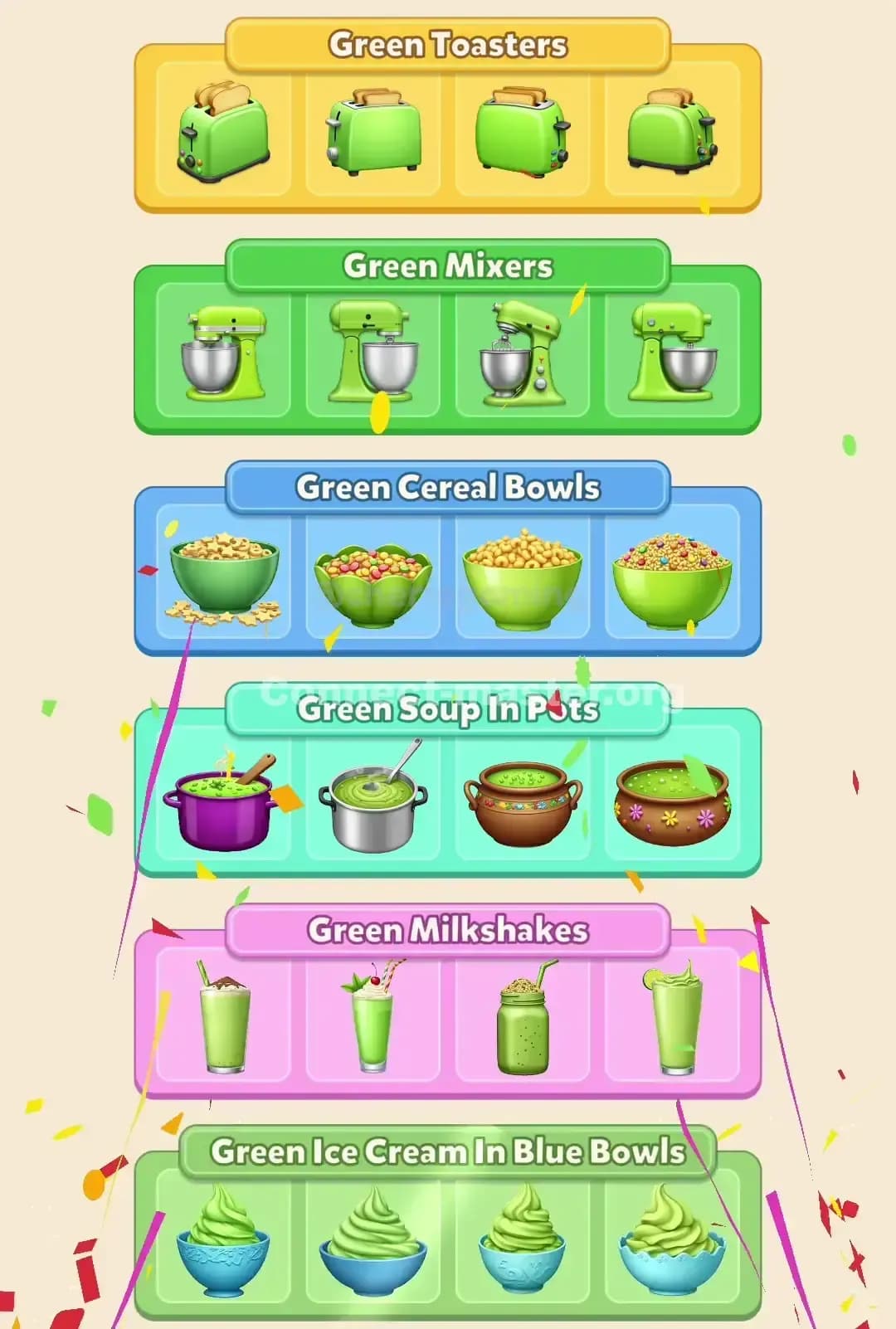Click the Green Ice Cream In Blue Bowls title

448,1151
